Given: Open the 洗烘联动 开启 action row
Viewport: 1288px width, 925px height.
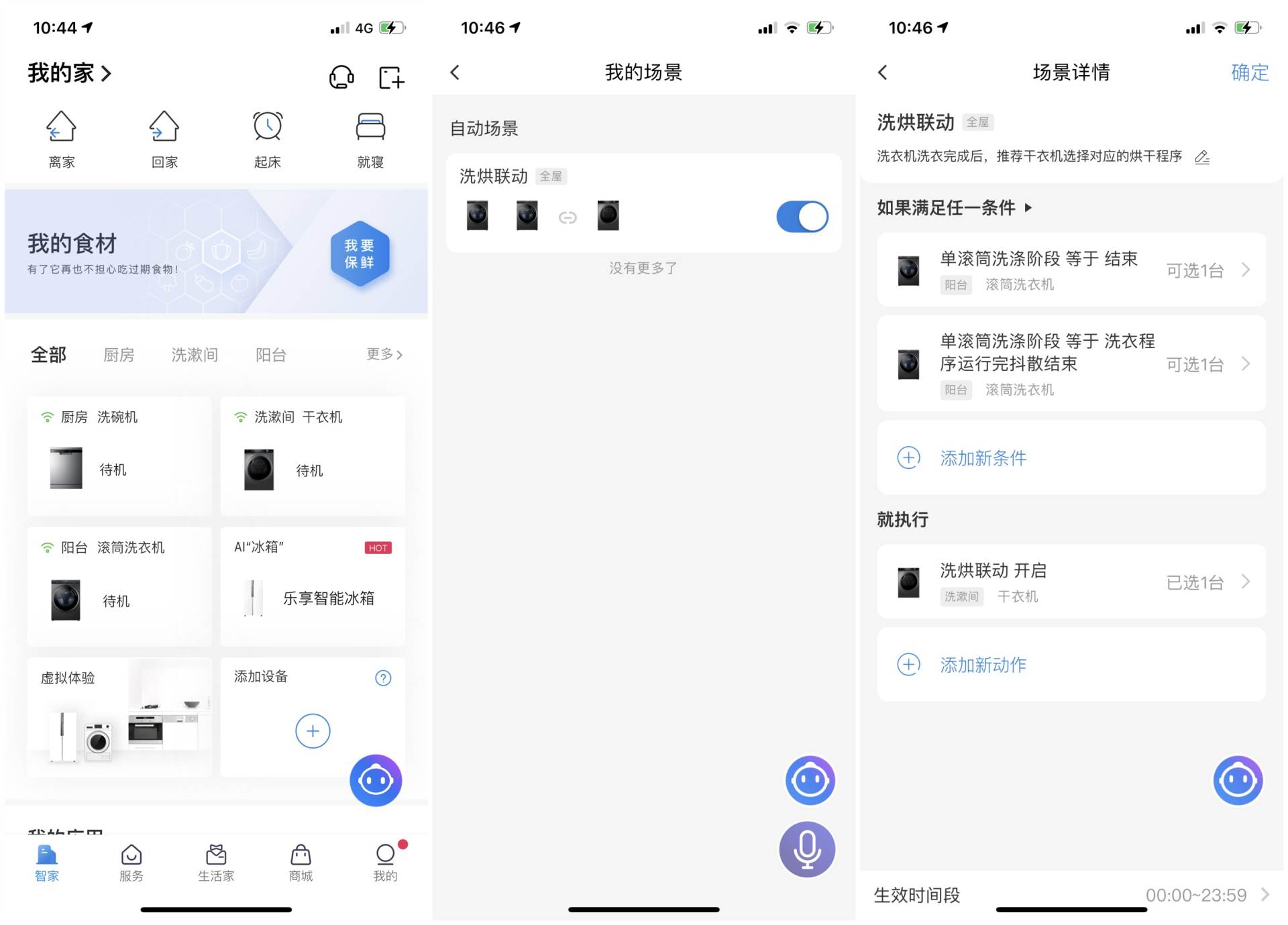Looking at the screenshot, I should pyautogui.click(x=1071, y=582).
